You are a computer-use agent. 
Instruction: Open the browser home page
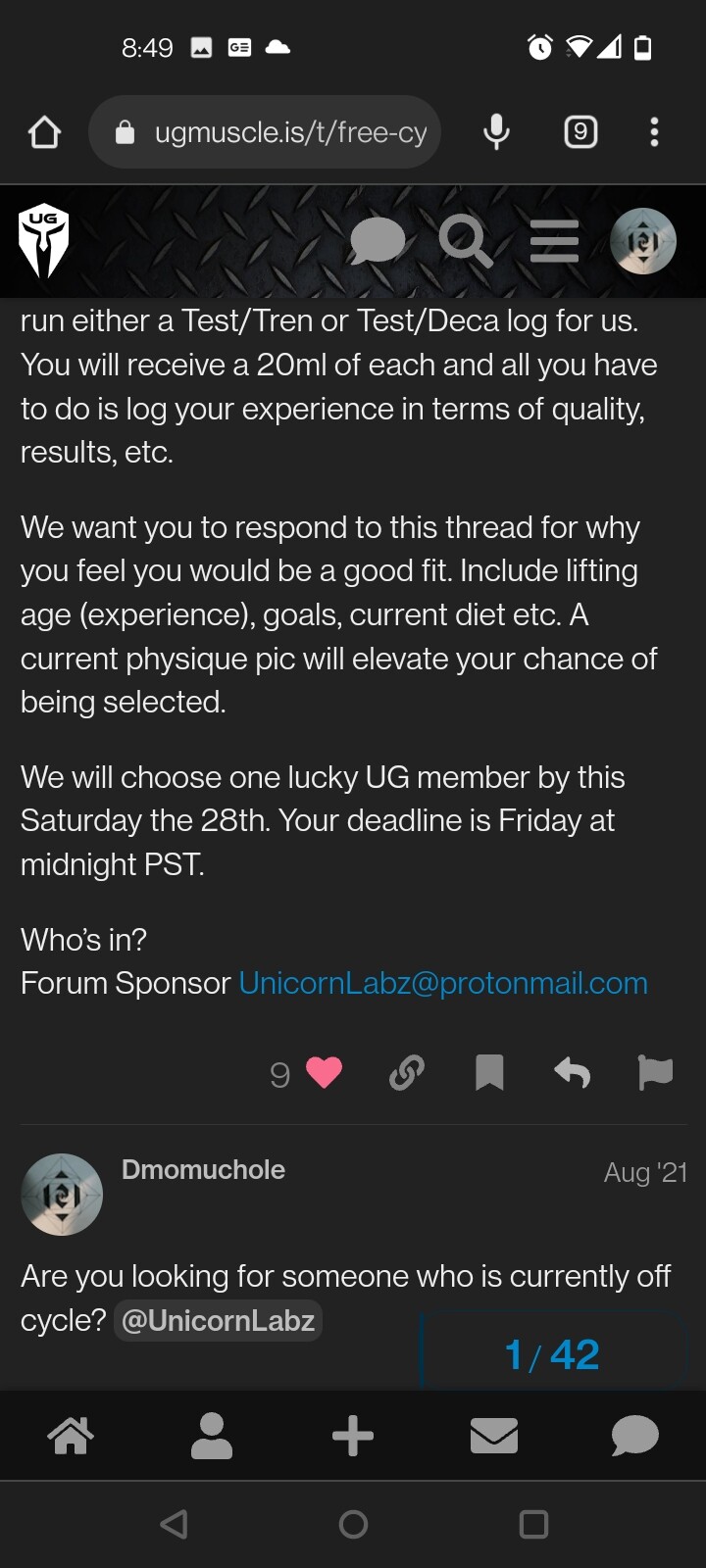(44, 132)
